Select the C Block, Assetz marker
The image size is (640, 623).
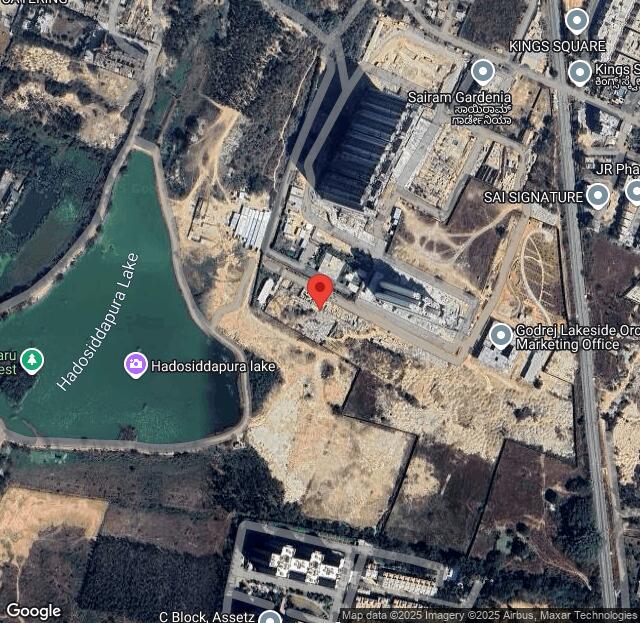click(x=269, y=617)
